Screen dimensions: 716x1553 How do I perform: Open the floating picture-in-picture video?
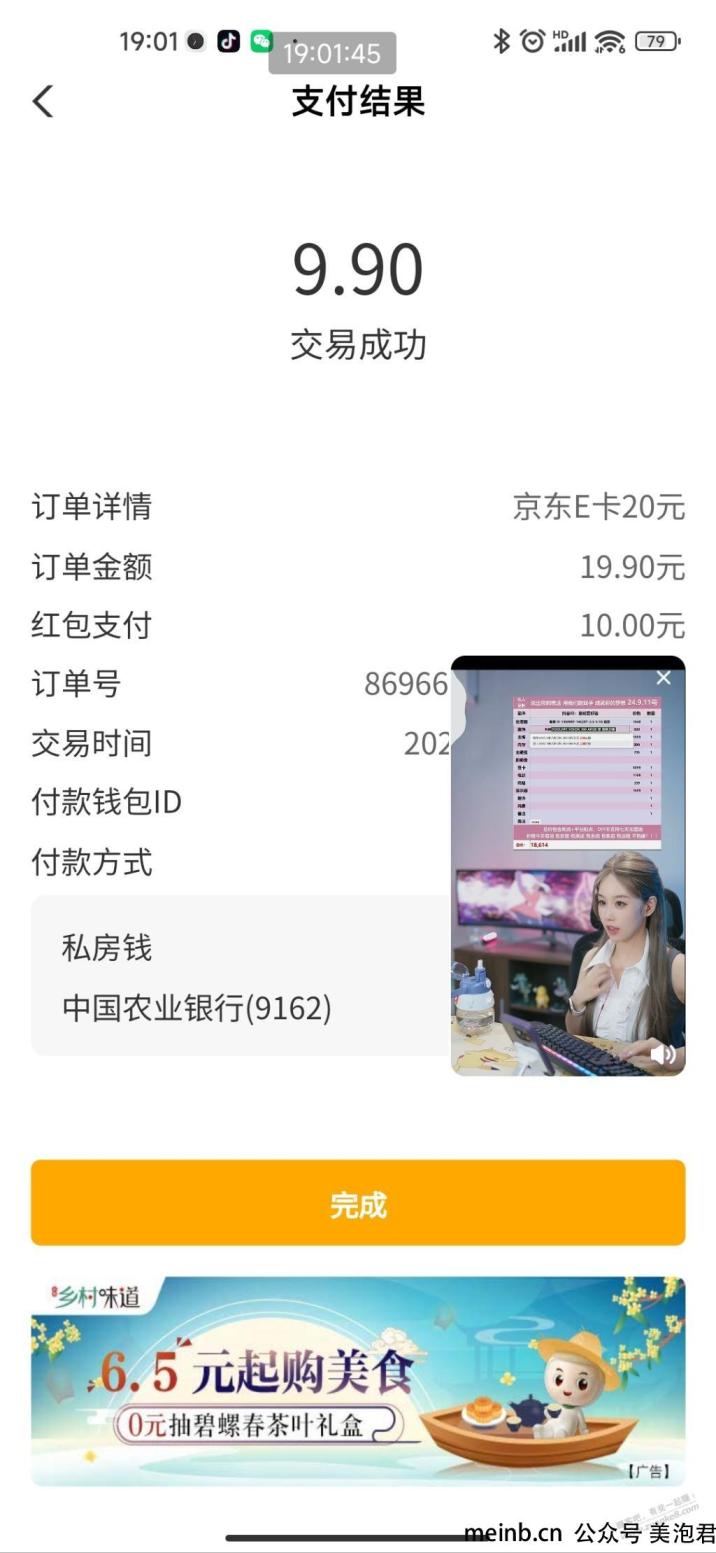[568, 866]
